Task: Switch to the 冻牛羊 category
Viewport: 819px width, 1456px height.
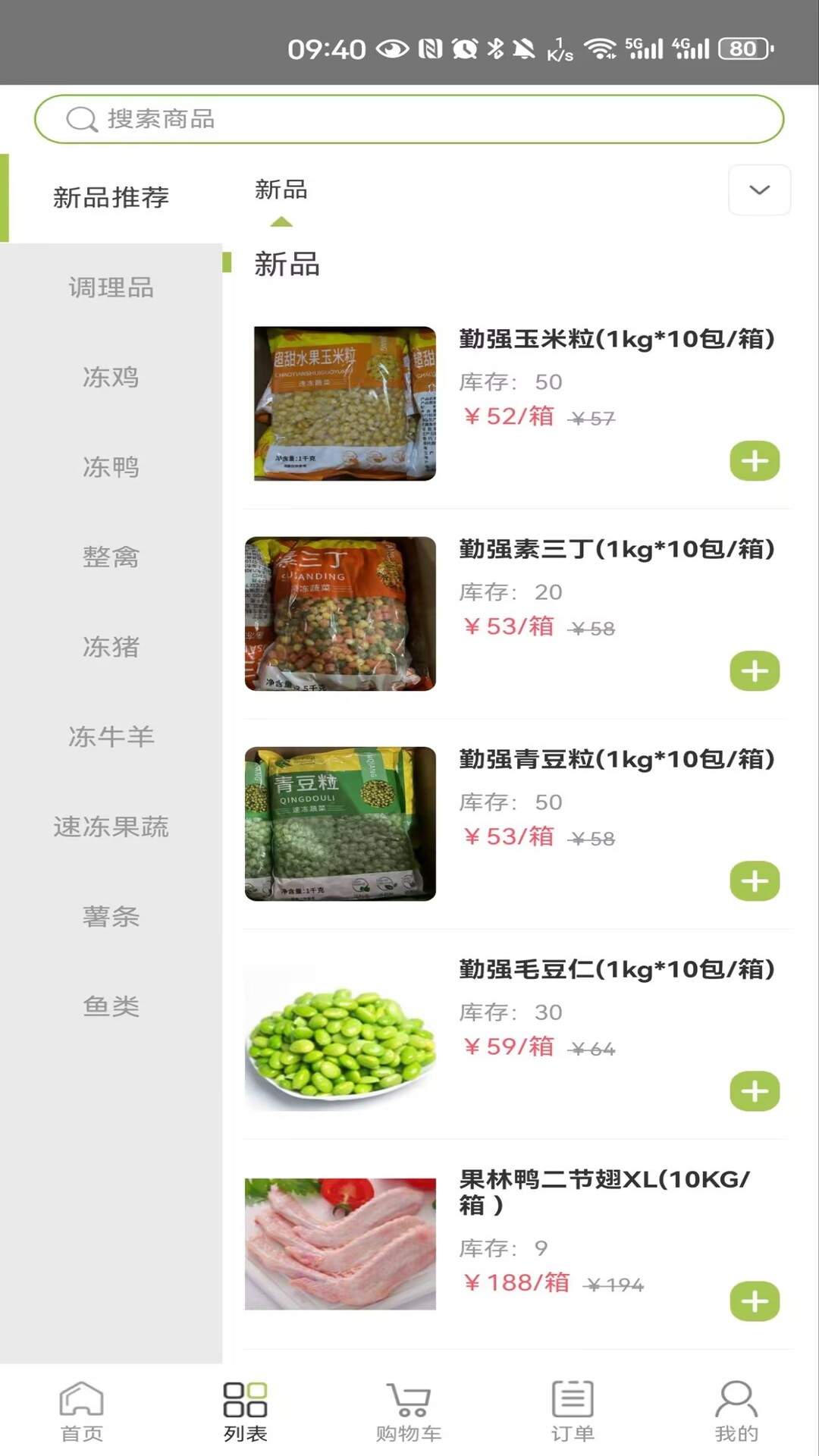Action: click(111, 736)
